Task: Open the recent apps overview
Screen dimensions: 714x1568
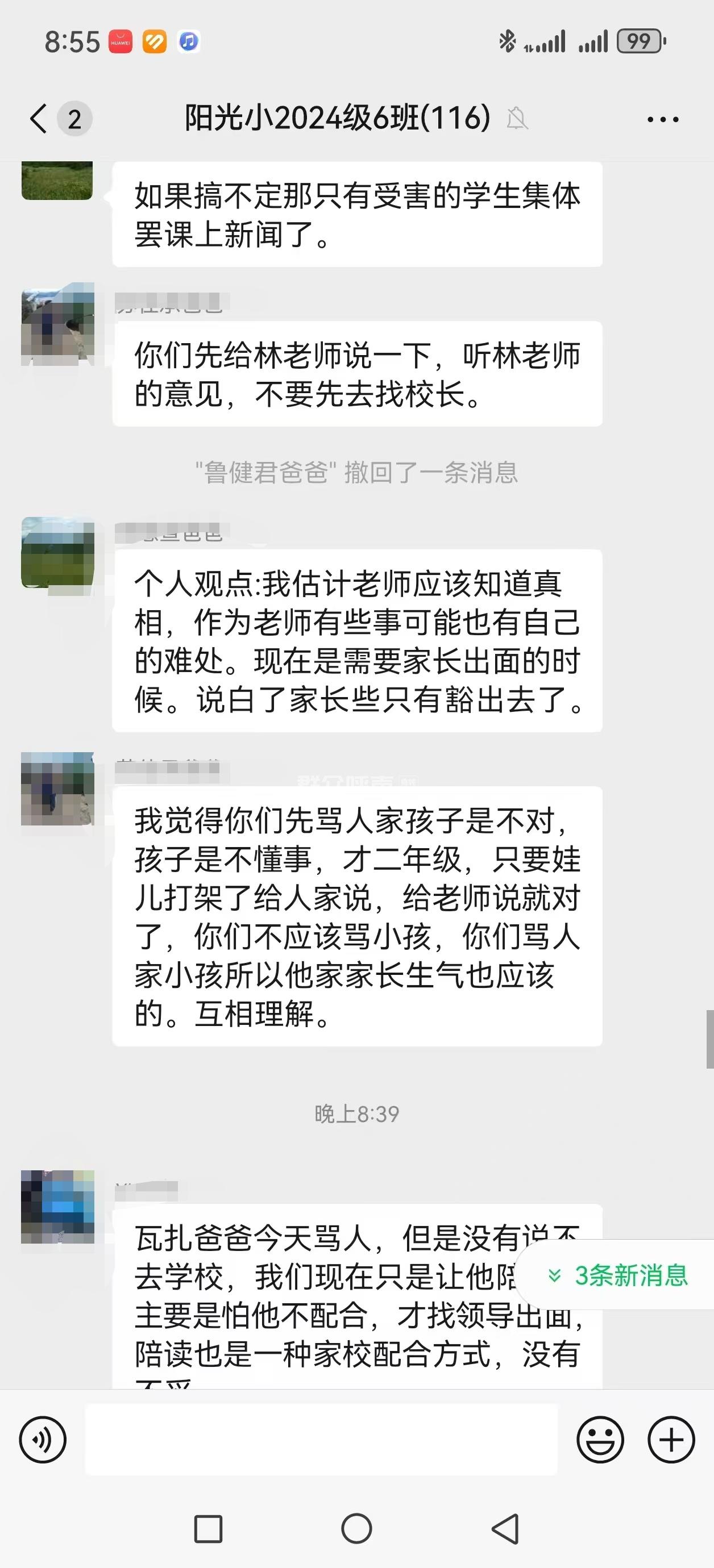Action: (207, 1528)
